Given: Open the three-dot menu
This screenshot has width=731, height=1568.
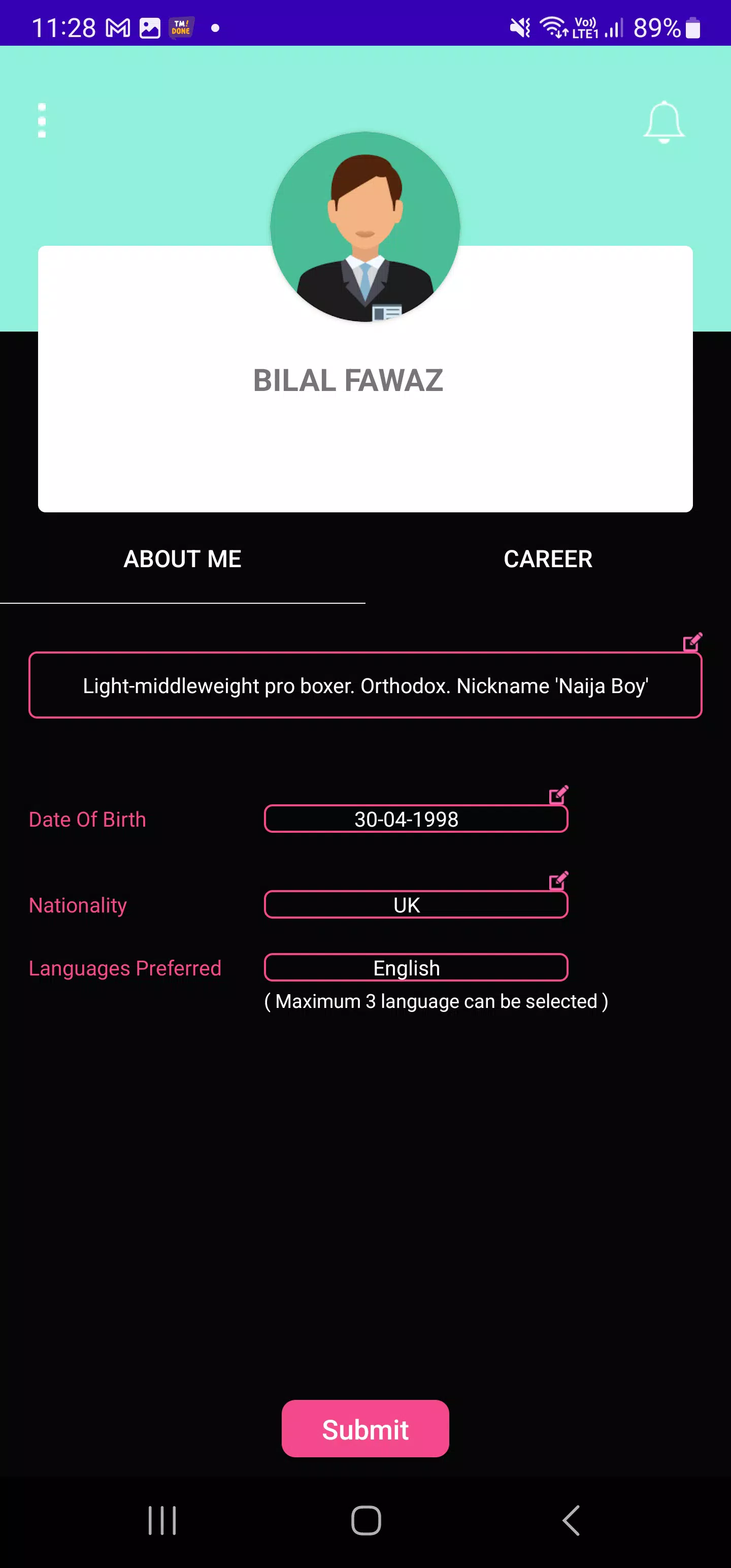Looking at the screenshot, I should click(x=42, y=120).
